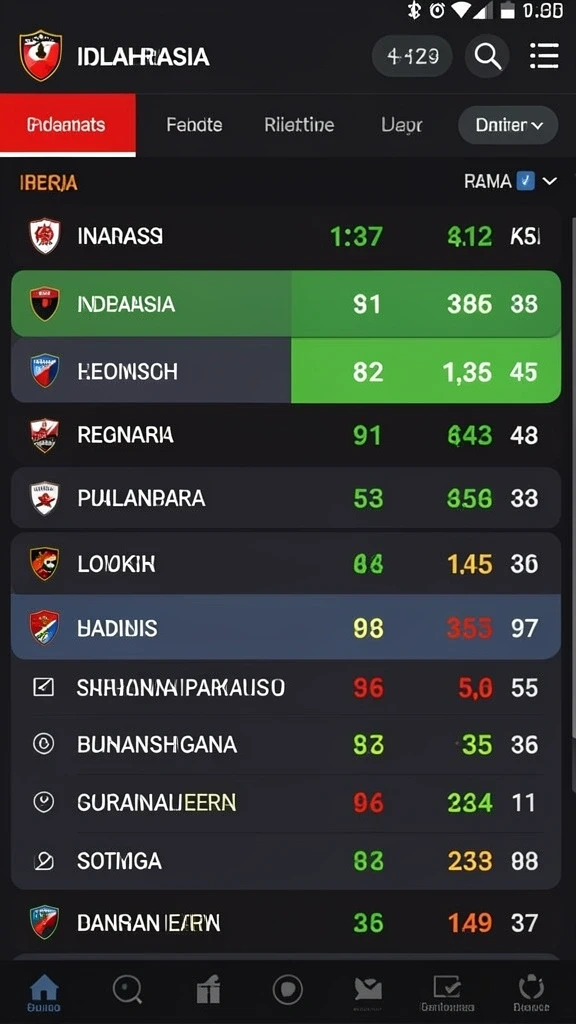Open the search magnifier icon
Image resolution: width=576 pixels, height=1024 pixels.
point(487,57)
